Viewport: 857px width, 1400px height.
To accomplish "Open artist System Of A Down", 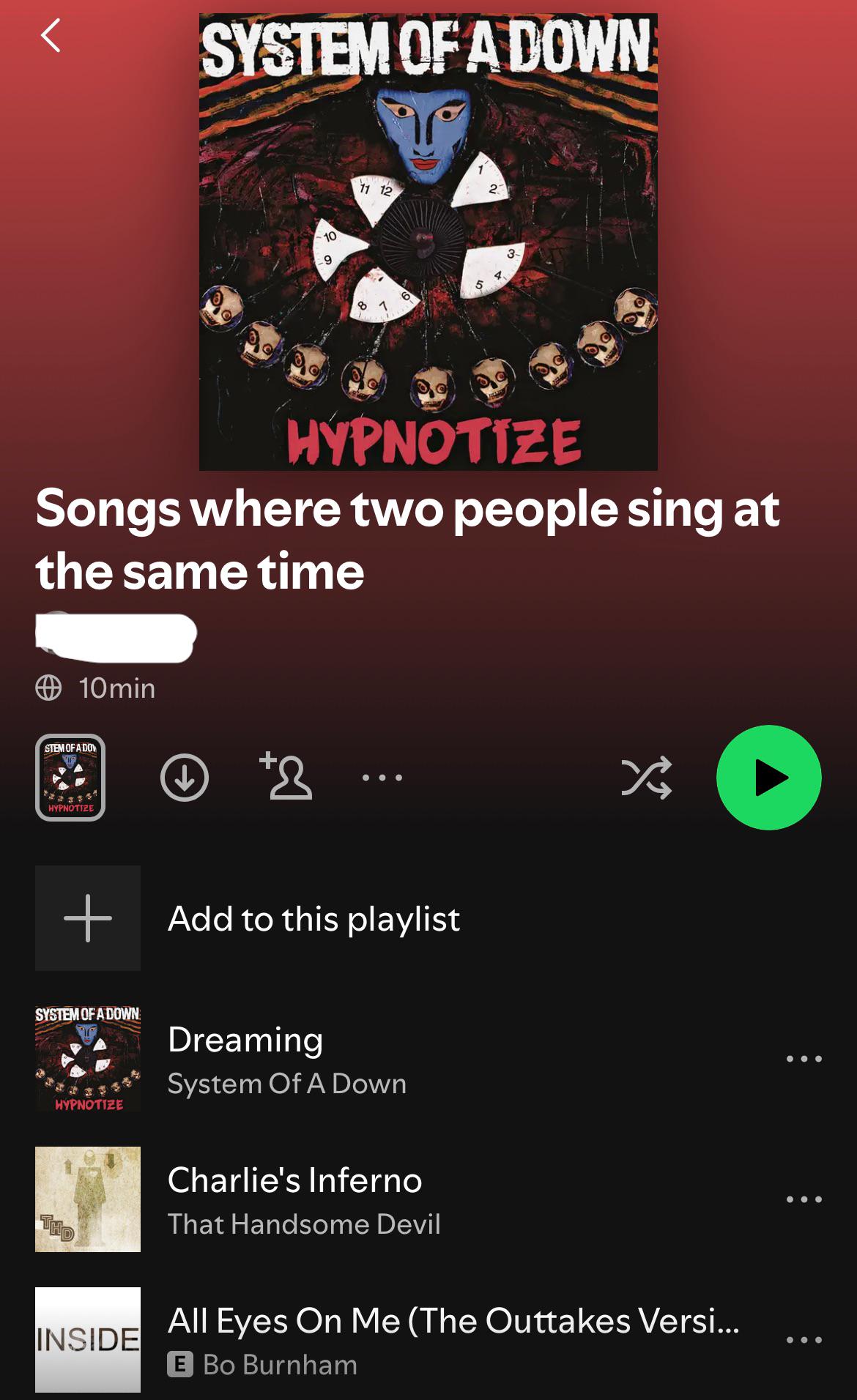I will [288, 1083].
